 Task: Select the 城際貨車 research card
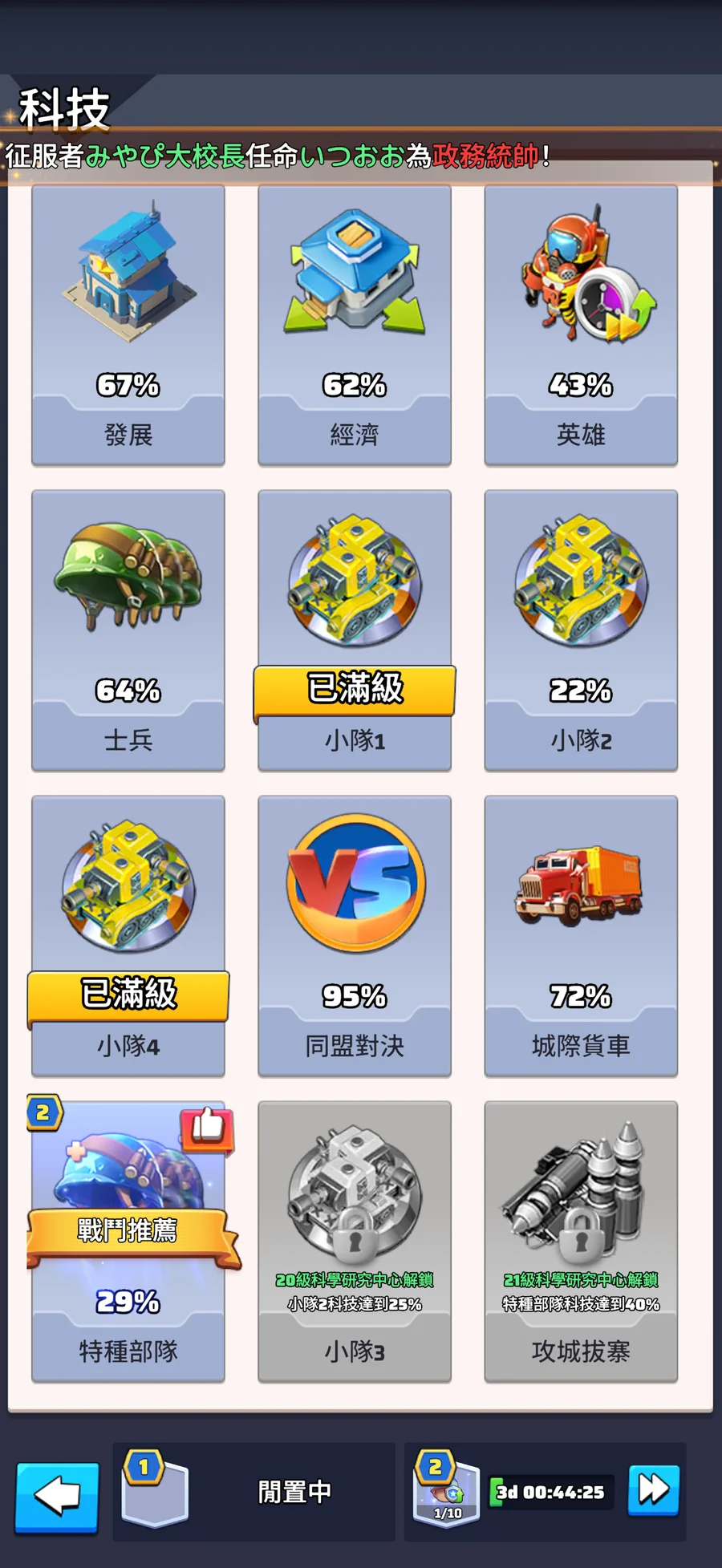(580, 936)
